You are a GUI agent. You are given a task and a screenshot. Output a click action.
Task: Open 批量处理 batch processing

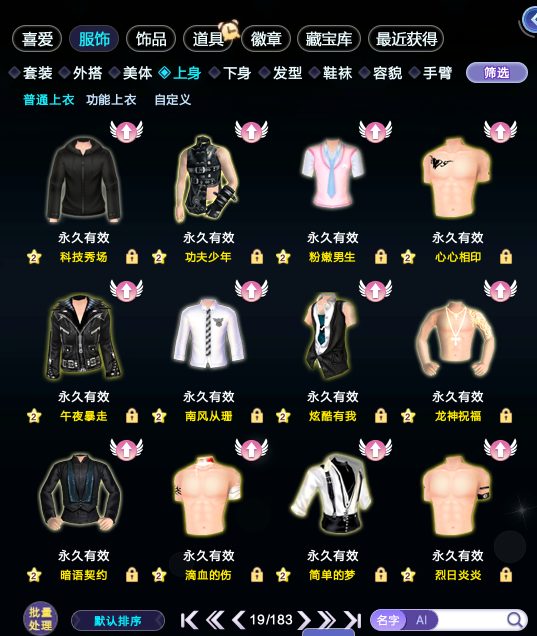[x=40, y=619]
